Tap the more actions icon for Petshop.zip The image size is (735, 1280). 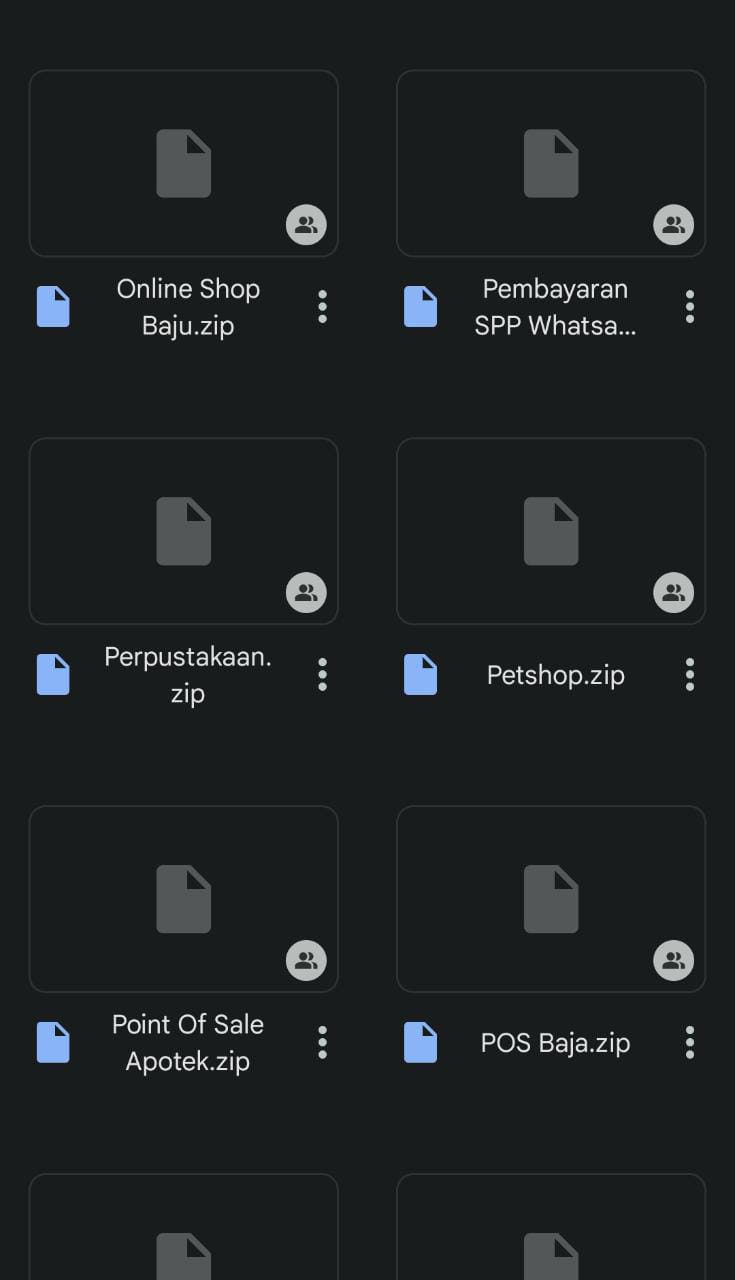pos(690,675)
